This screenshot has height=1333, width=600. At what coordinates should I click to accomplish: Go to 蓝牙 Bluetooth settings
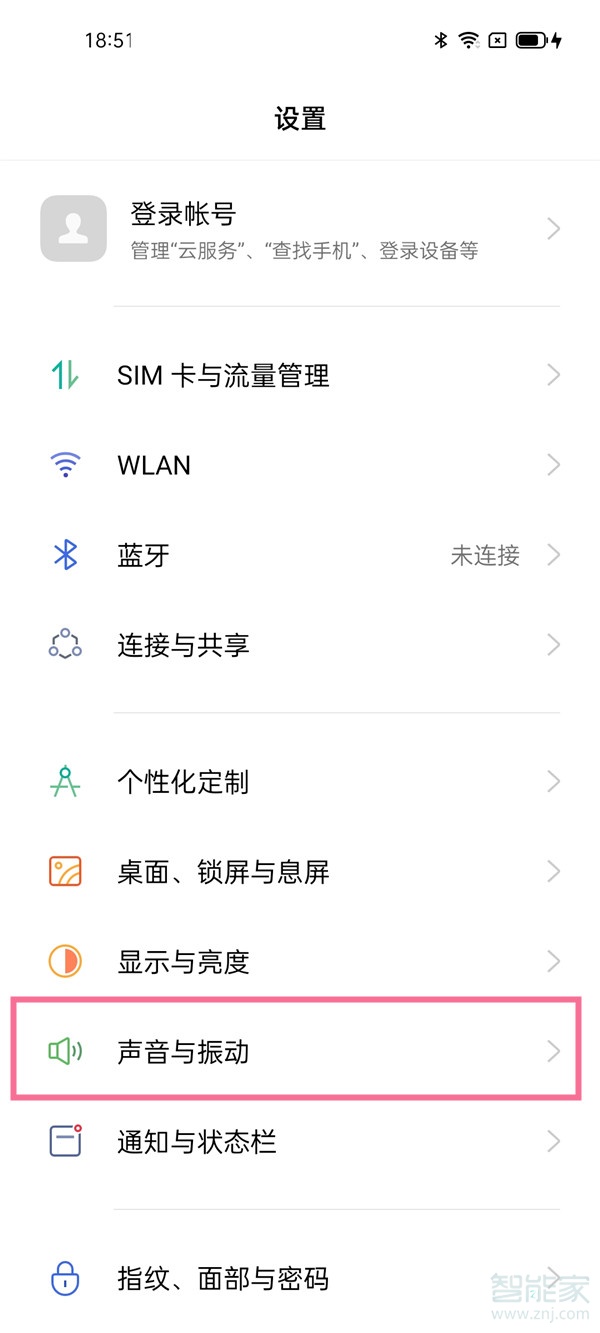coord(300,555)
